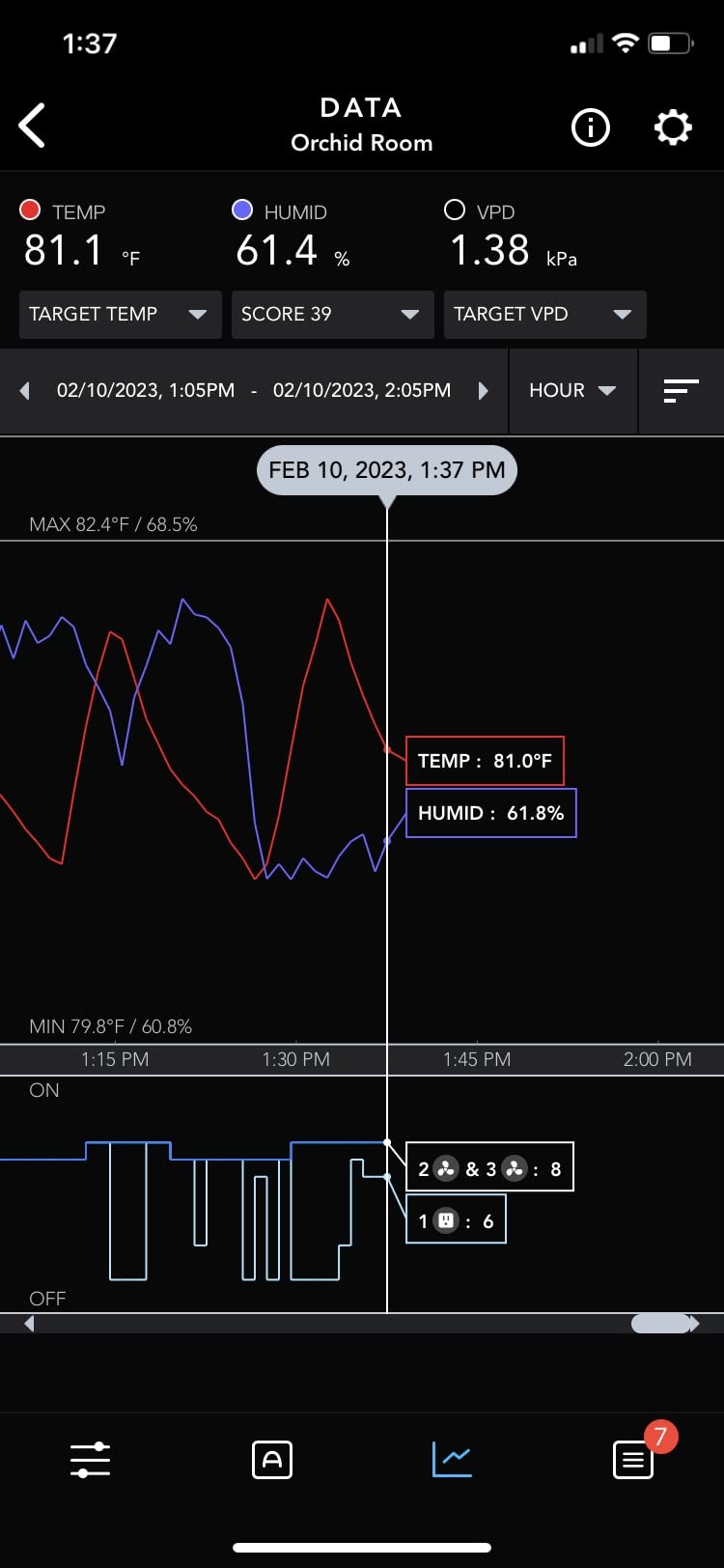Open the filter lines icon
The width and height of the screenshot is (724, 1568).
(681, 391)
